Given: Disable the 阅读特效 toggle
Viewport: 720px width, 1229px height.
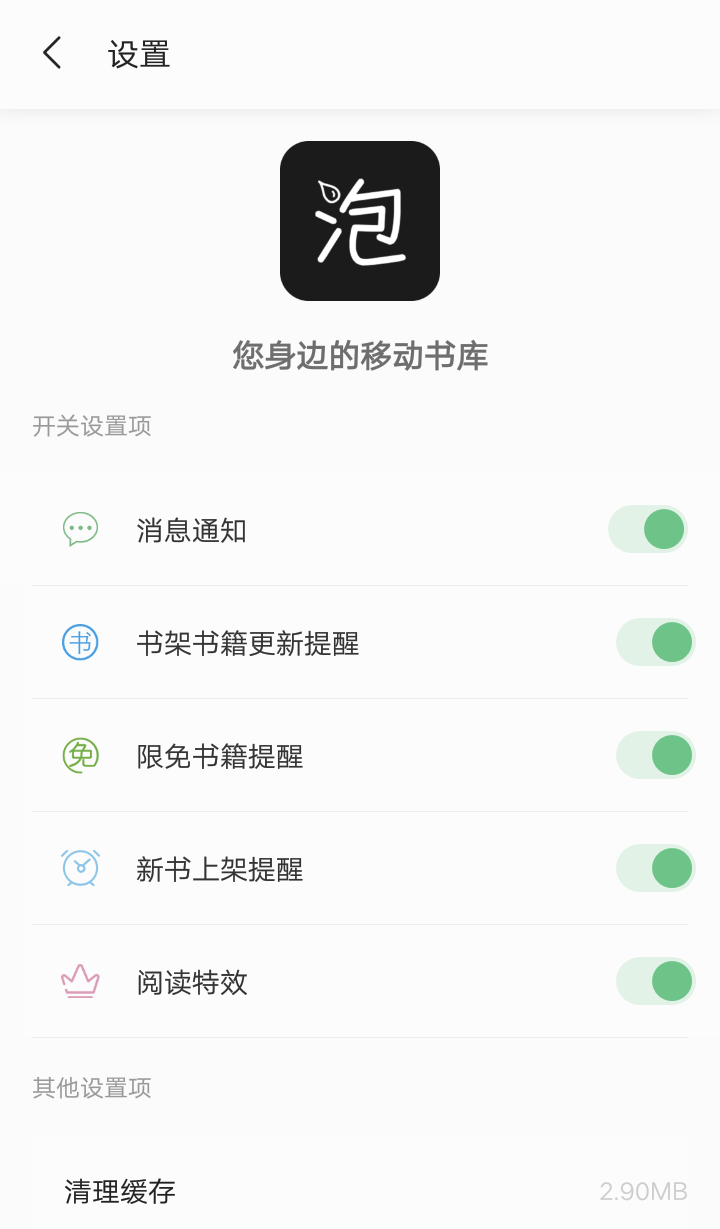Looking at the screenshot, I should [655, 981].
